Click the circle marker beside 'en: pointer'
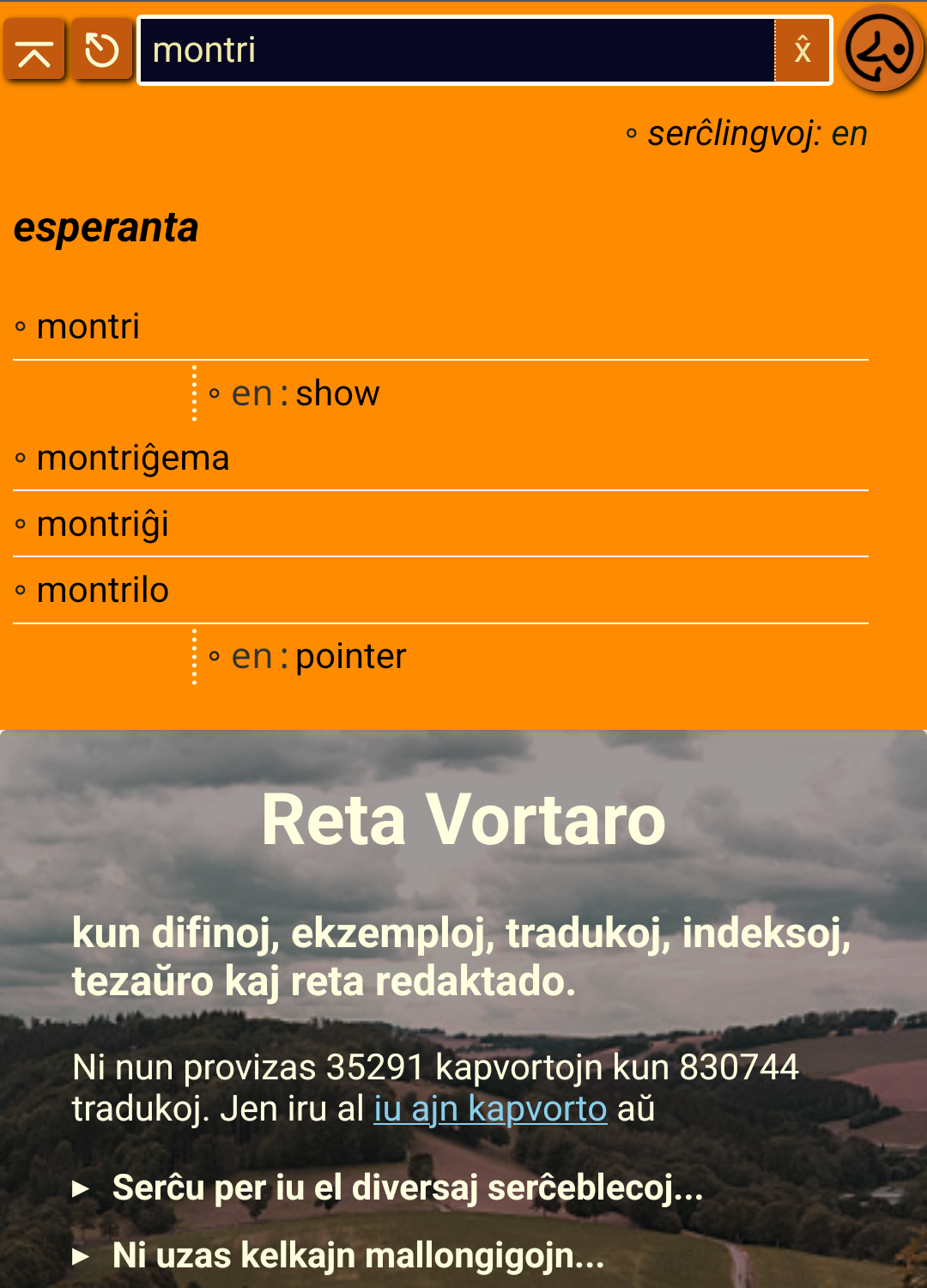This screenshot has width=927, height=1288. 216,656
